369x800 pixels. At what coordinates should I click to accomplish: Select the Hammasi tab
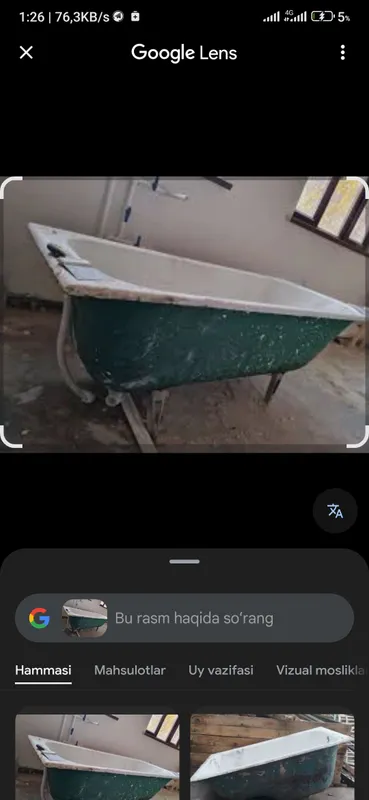tap(43, 670)
